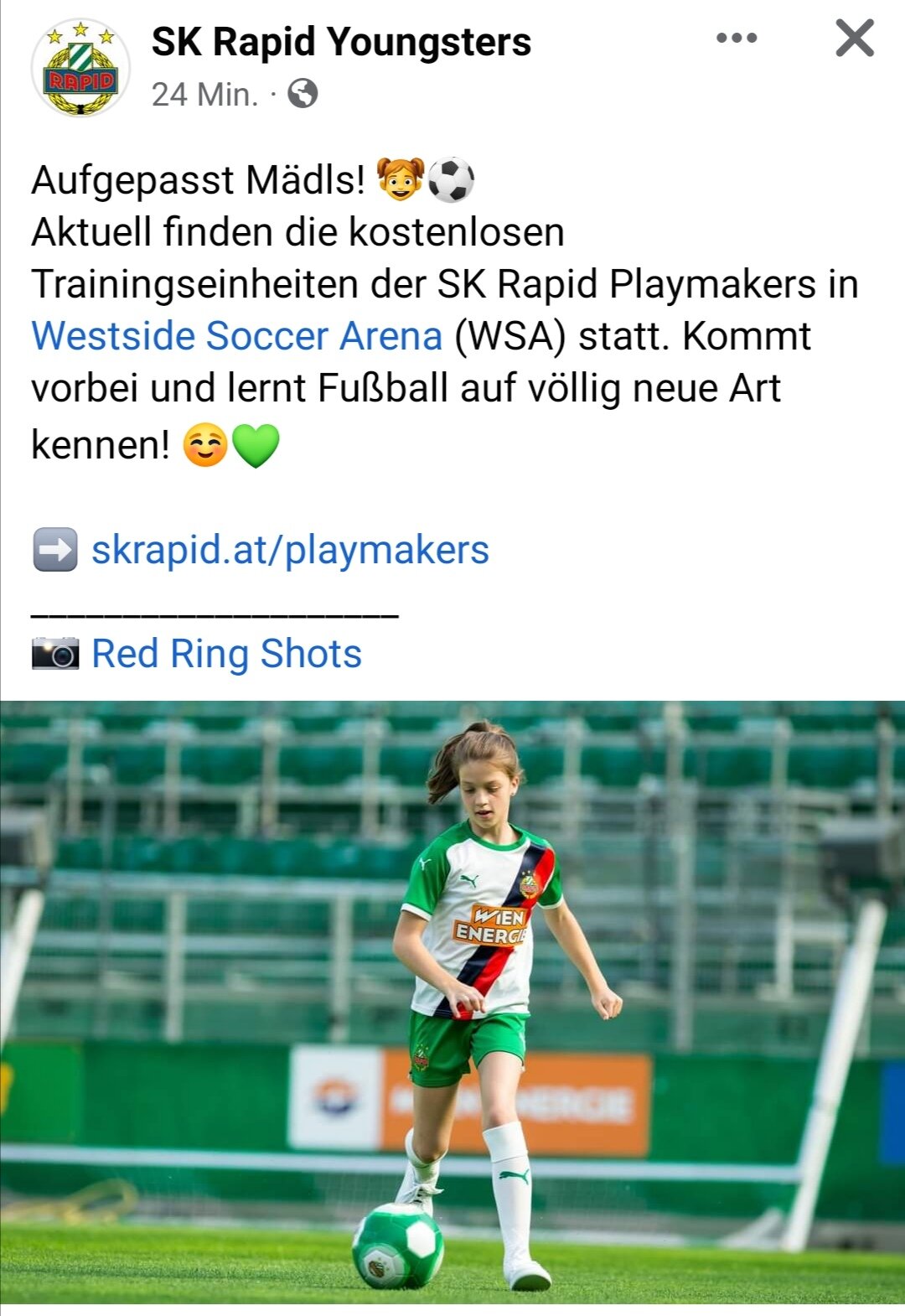Open the SK Rapid Youngsters page name

341,42
